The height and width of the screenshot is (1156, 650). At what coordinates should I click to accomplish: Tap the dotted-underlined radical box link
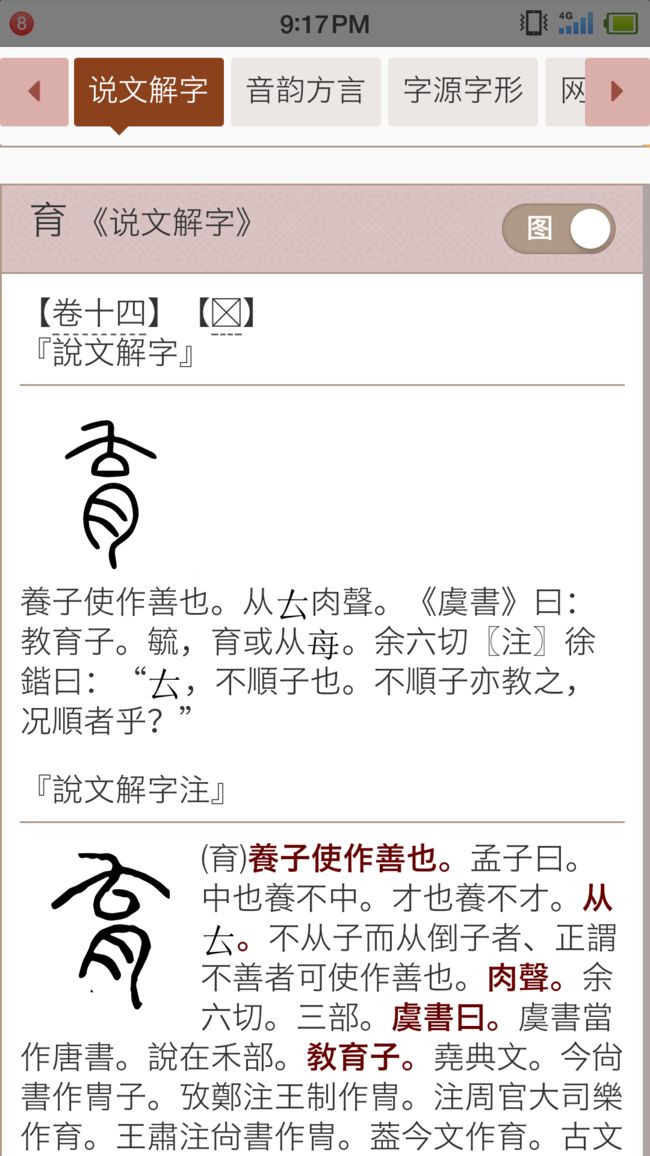tap(226, 316)
